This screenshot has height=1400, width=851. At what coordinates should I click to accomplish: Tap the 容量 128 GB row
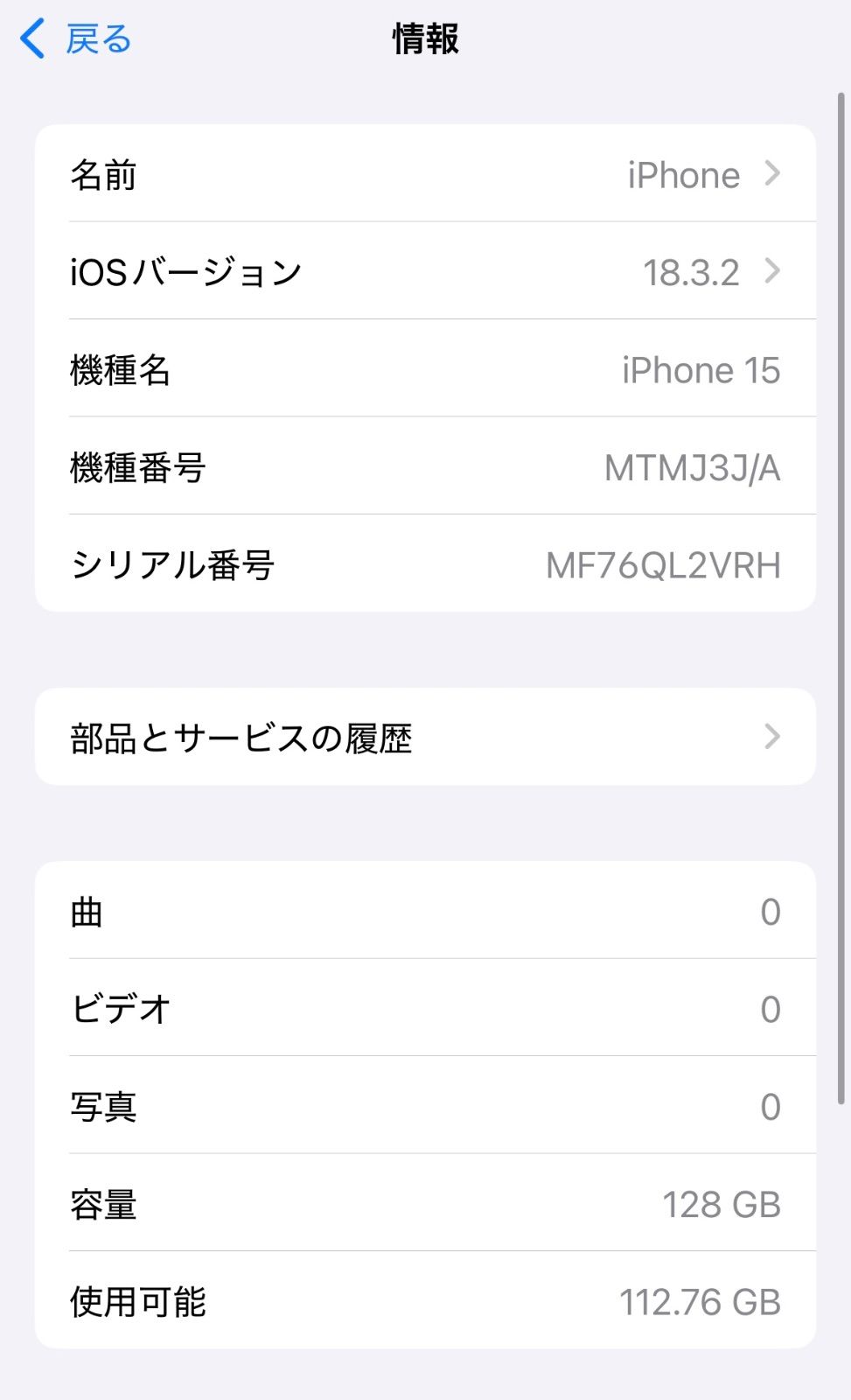[425, 1204]
